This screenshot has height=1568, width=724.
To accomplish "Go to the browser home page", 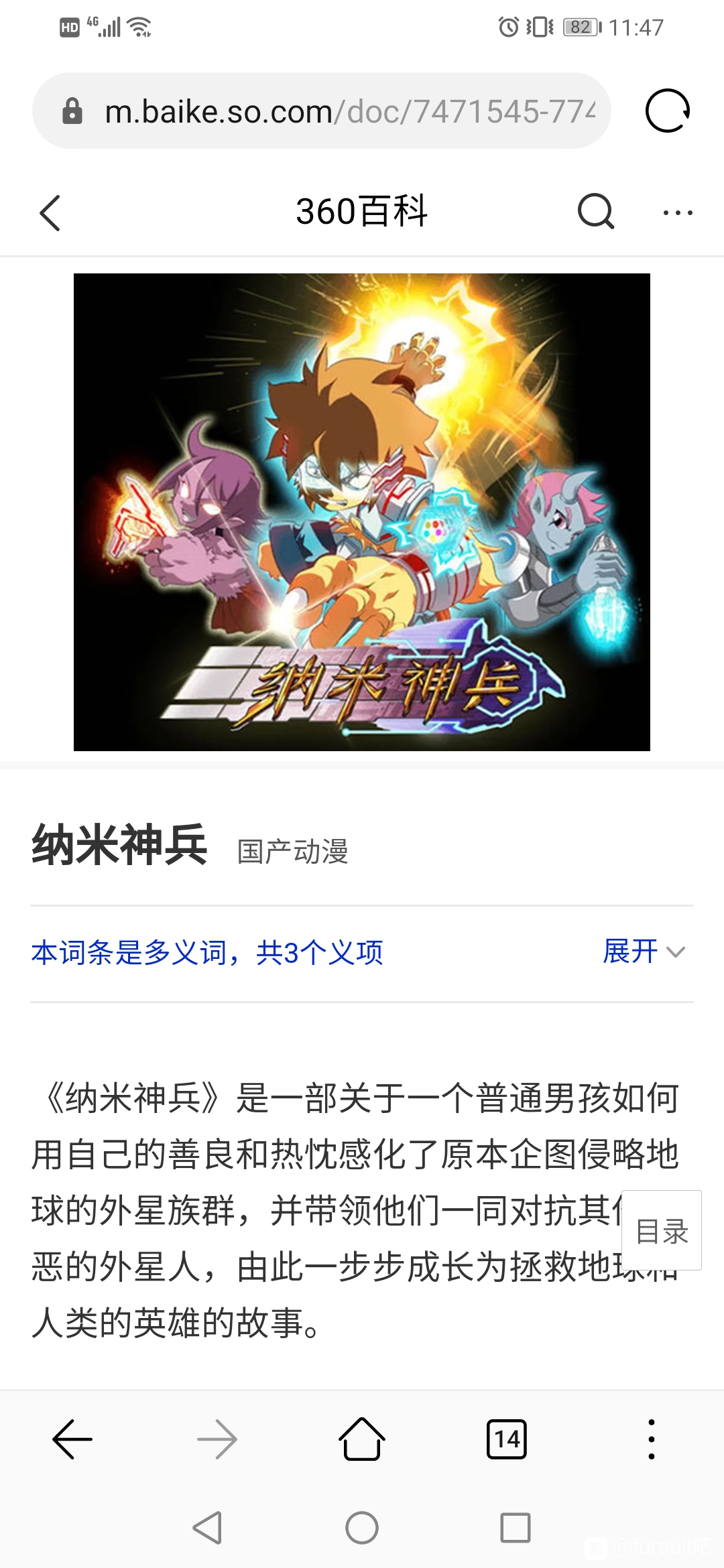I will point(362,1439).
